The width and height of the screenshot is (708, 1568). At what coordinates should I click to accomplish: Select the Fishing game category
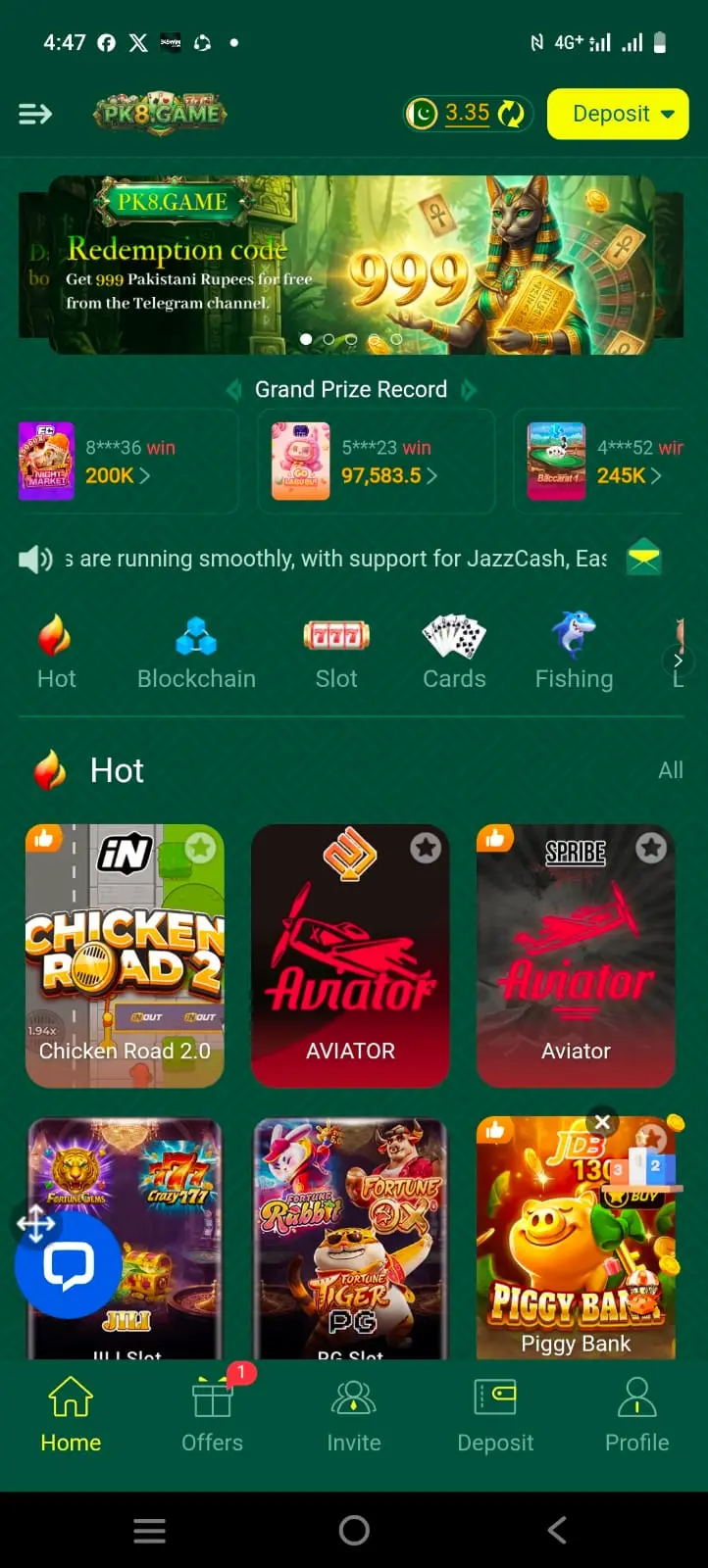click(574, 653)
